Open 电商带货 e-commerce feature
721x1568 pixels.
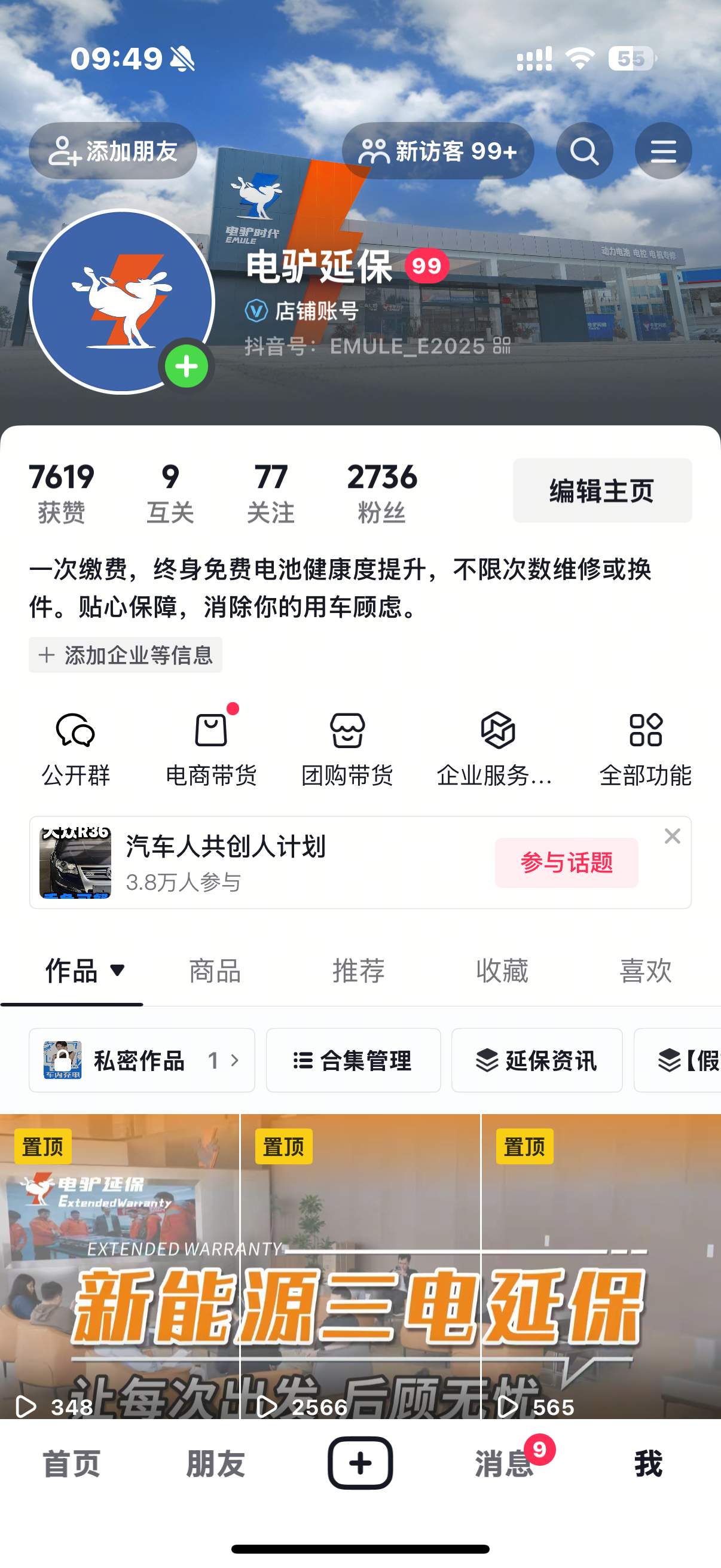(x=211, y=749)
